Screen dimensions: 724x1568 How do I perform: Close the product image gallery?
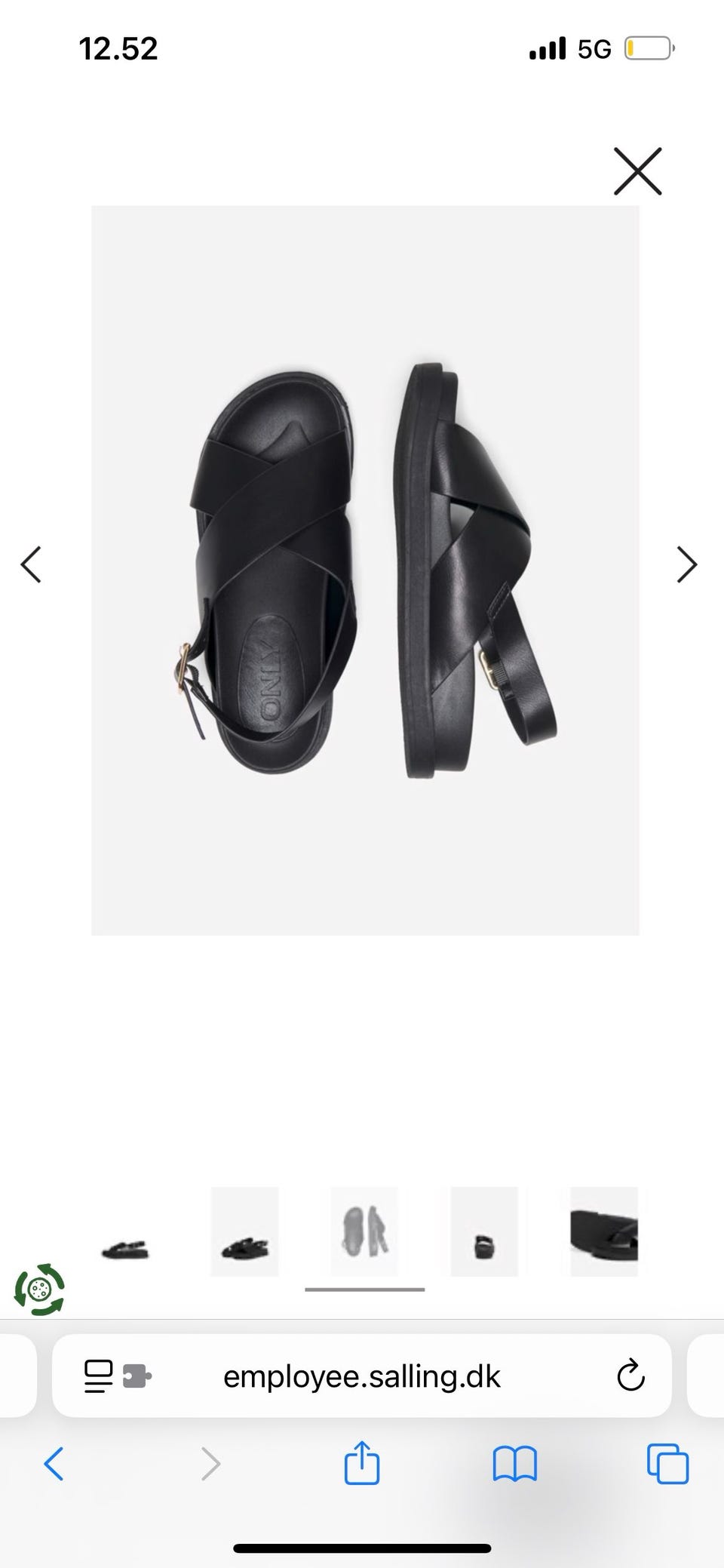click(x=637, y=171)
